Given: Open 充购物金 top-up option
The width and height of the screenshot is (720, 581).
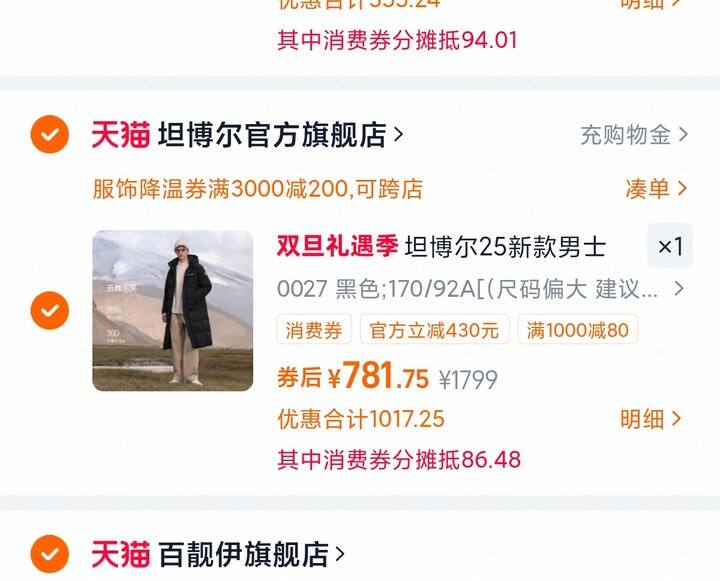Looking at the screenshot, I should click(x=634, y=135).
